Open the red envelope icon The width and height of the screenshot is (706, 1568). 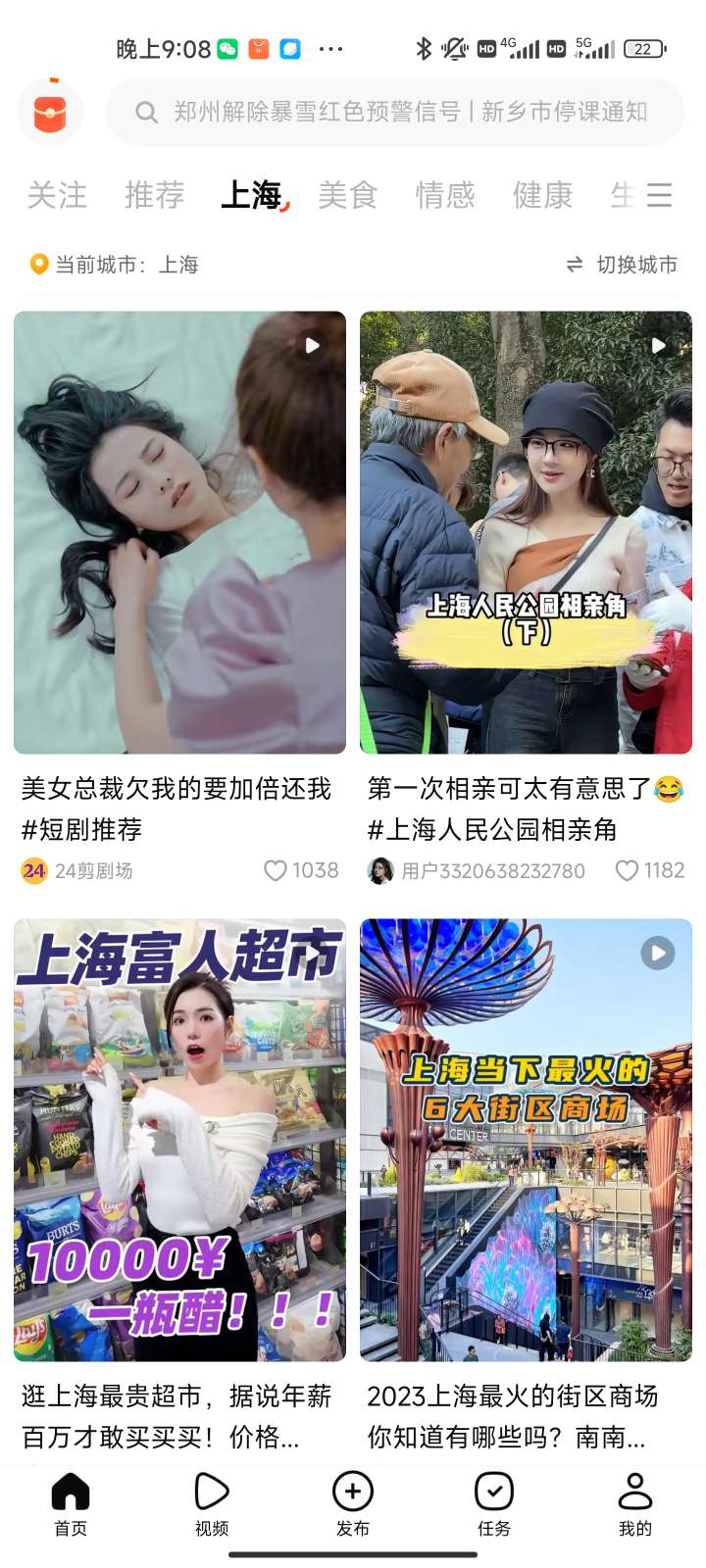click(x=50, y=113)
